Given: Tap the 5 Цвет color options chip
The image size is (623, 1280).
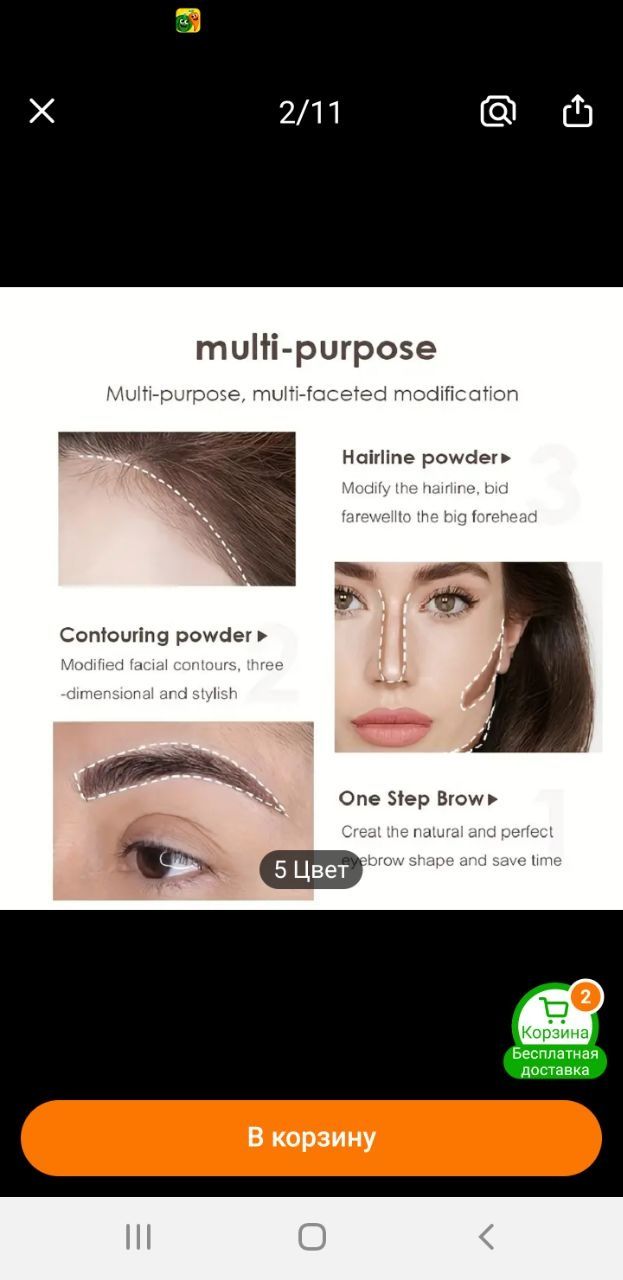Looking at the screenshot, I should tap(311, 870).
